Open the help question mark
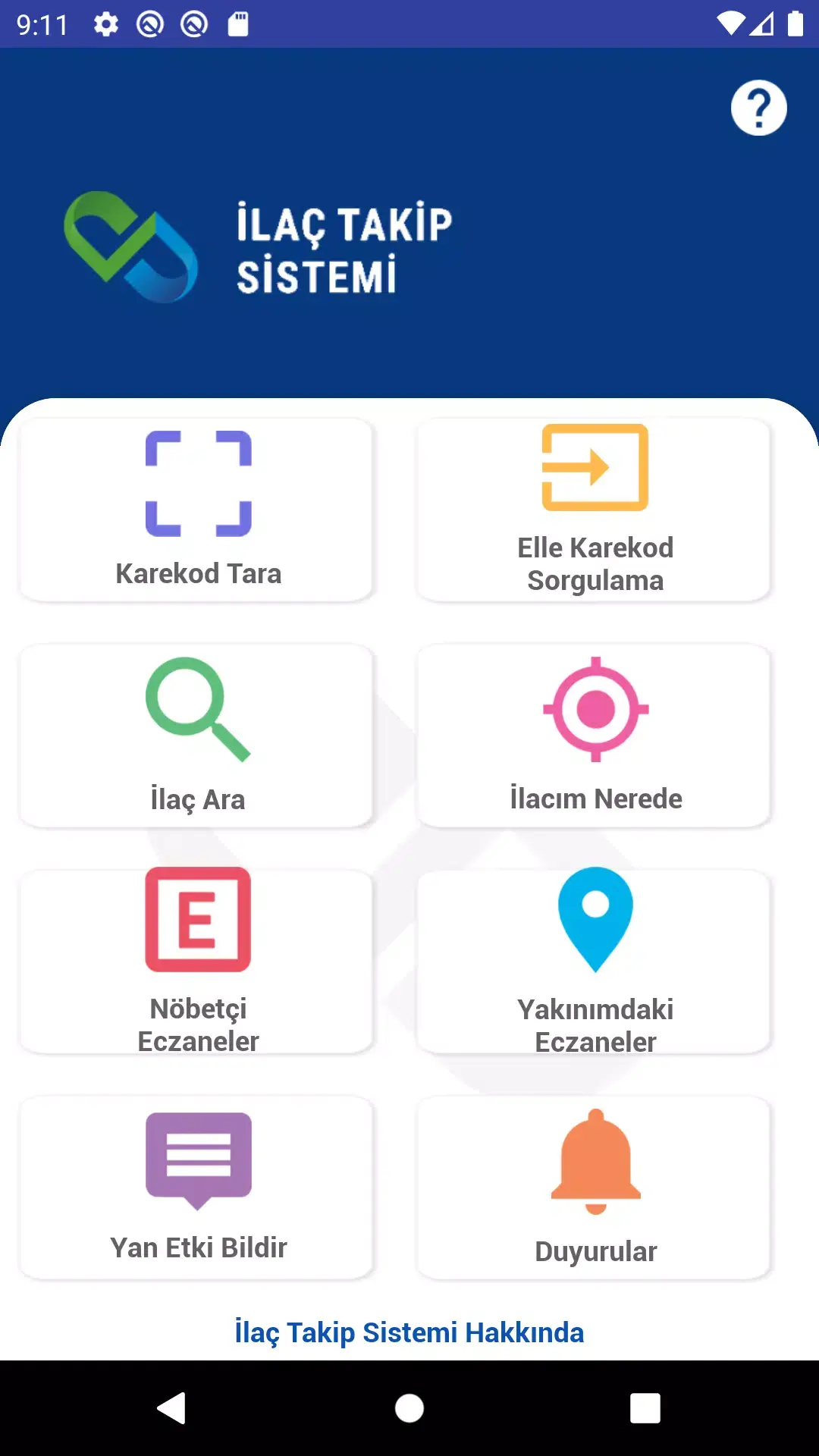The image size is (819, 1456). point(758,108)
